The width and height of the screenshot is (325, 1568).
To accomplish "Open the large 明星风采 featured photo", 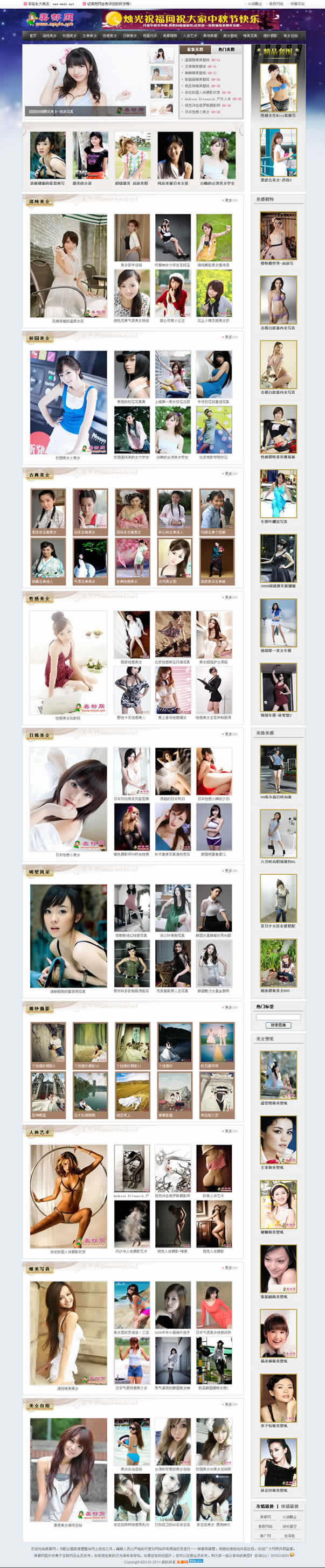I will coord(68,935).
